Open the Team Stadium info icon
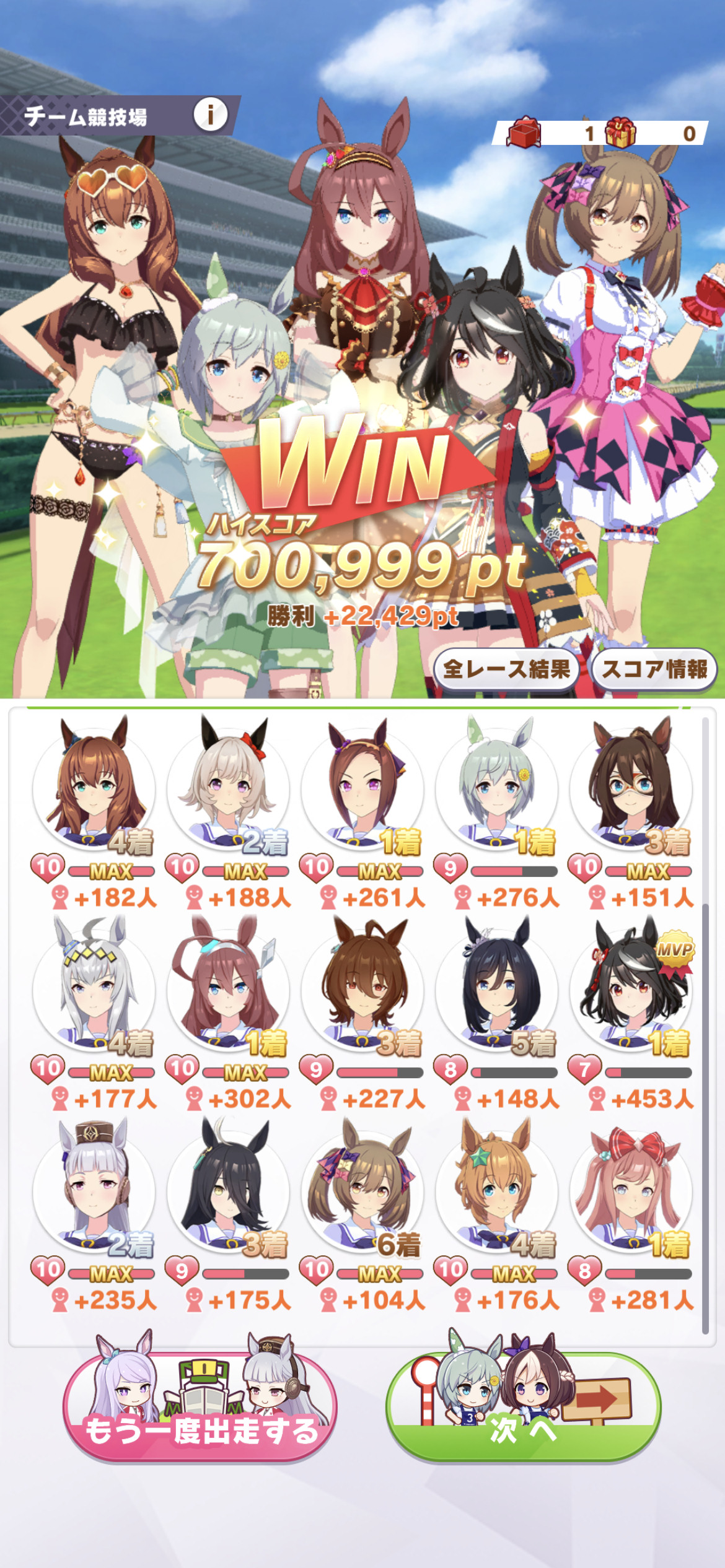Image resolution: width=725 pixels, height=1568 pixels. tap(210, 115)
